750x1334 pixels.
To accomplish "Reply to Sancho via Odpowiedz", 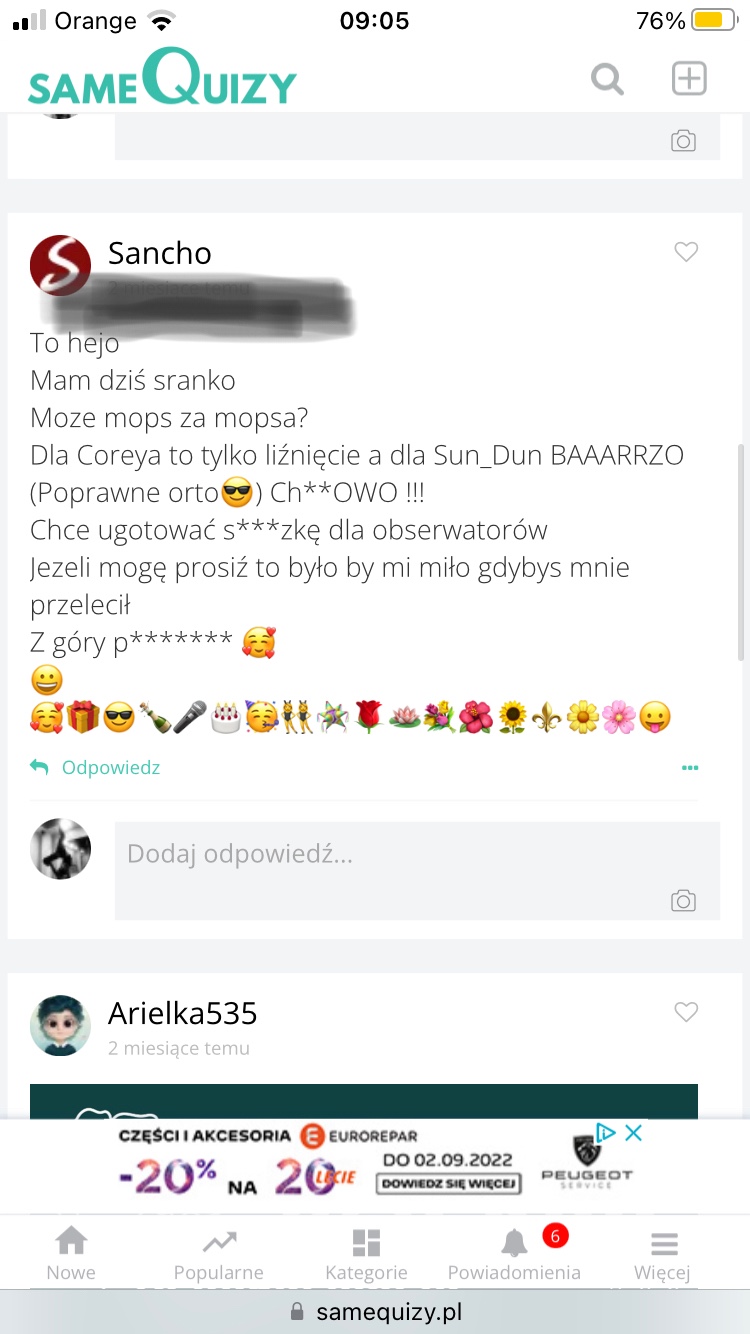I will 96,768.
